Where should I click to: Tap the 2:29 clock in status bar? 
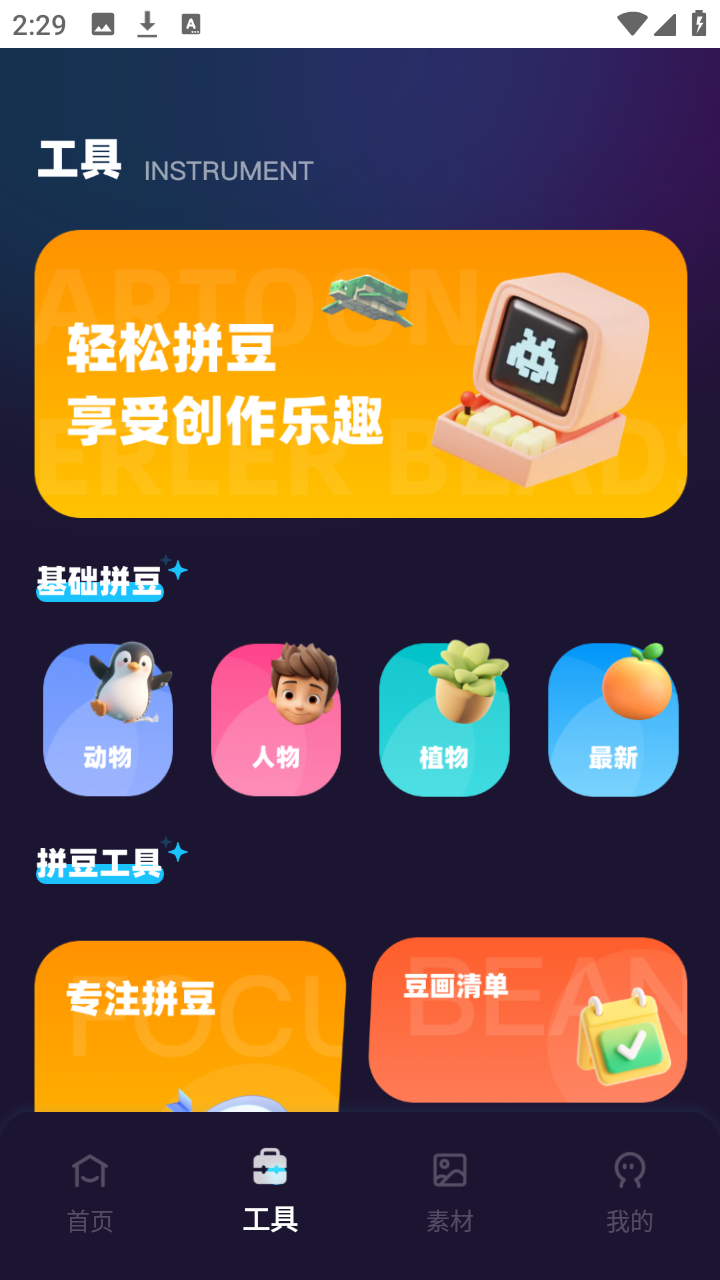pyautogui.click(x=39, y=24)
